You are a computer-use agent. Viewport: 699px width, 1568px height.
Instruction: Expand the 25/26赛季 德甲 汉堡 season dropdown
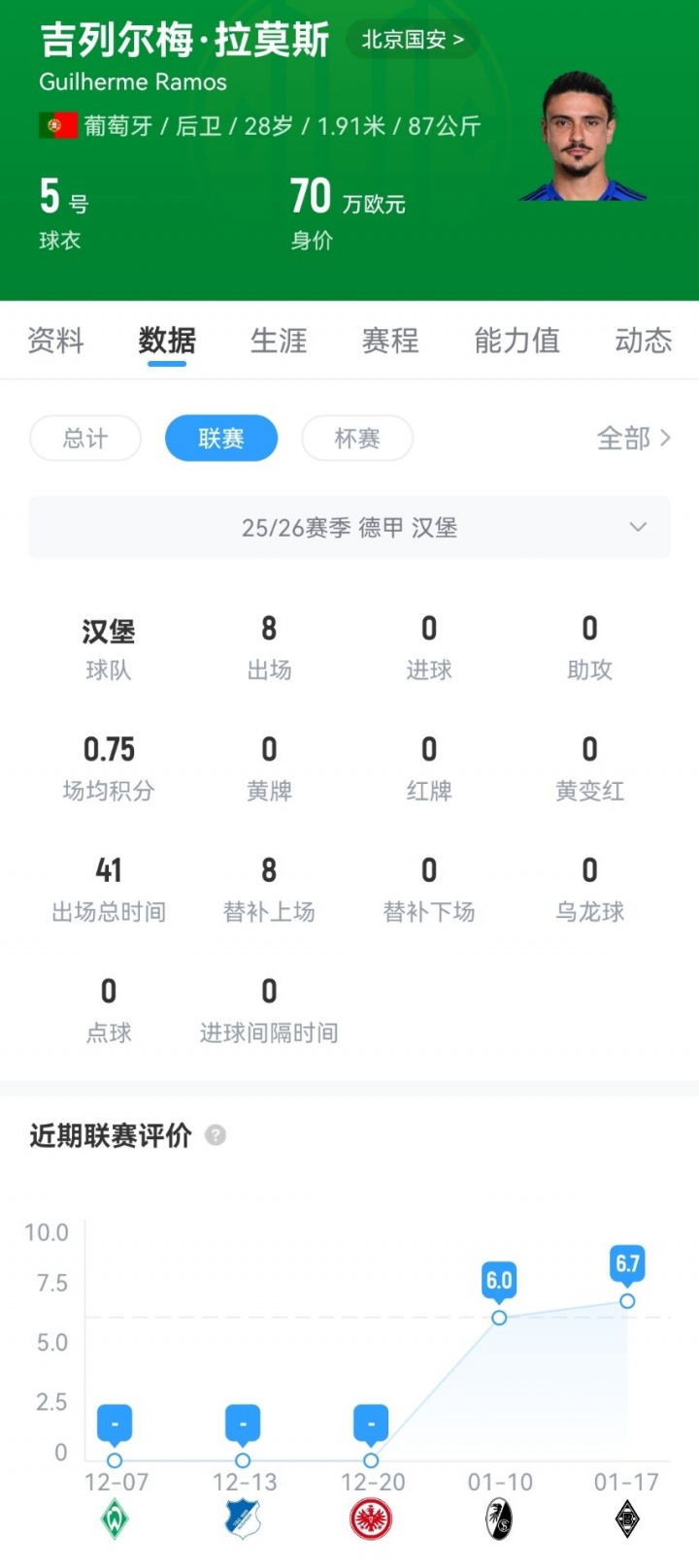point(349,527)
